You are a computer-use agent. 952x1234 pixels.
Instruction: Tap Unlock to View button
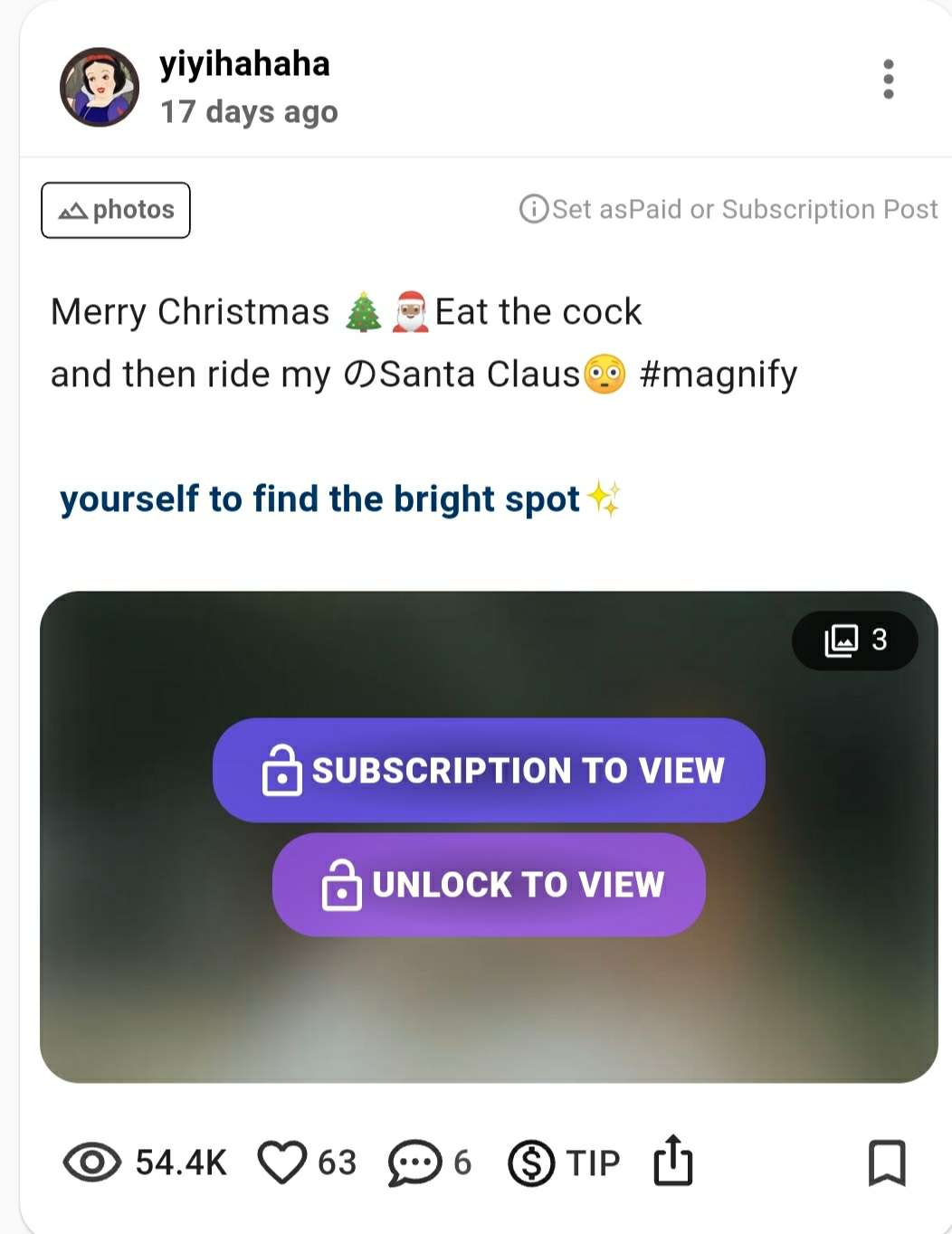point(489,884)
